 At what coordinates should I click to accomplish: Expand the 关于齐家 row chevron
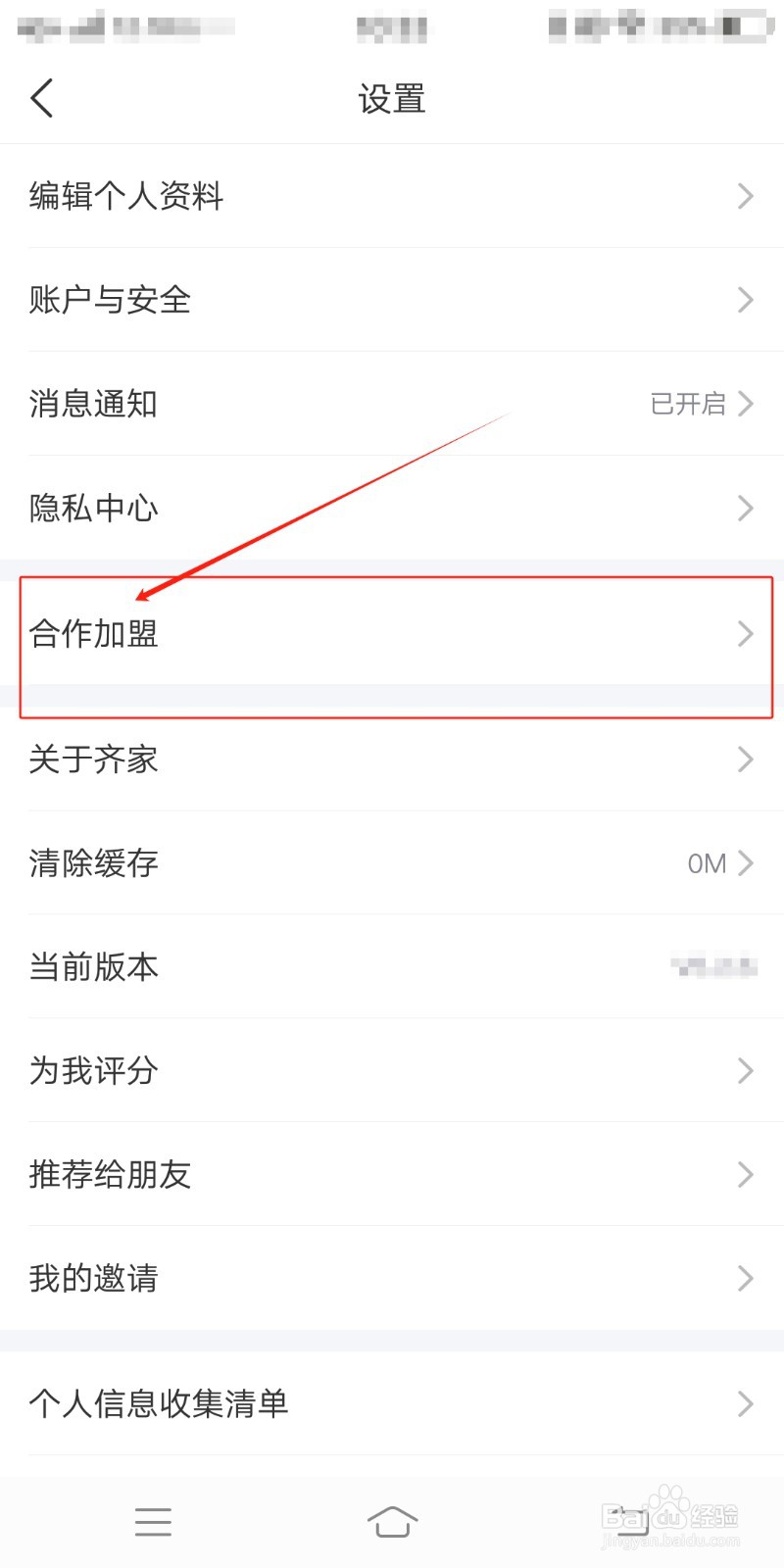pos(744,759)
